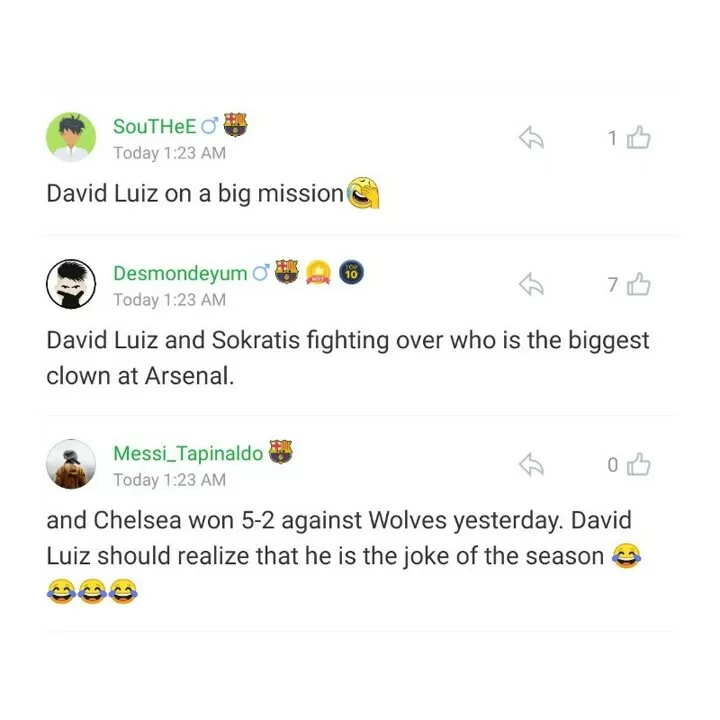Tap the Messi_Tapinaldo username
This screenshot has height=720, width=720.
pyautogui.click(x=188, y=453)
